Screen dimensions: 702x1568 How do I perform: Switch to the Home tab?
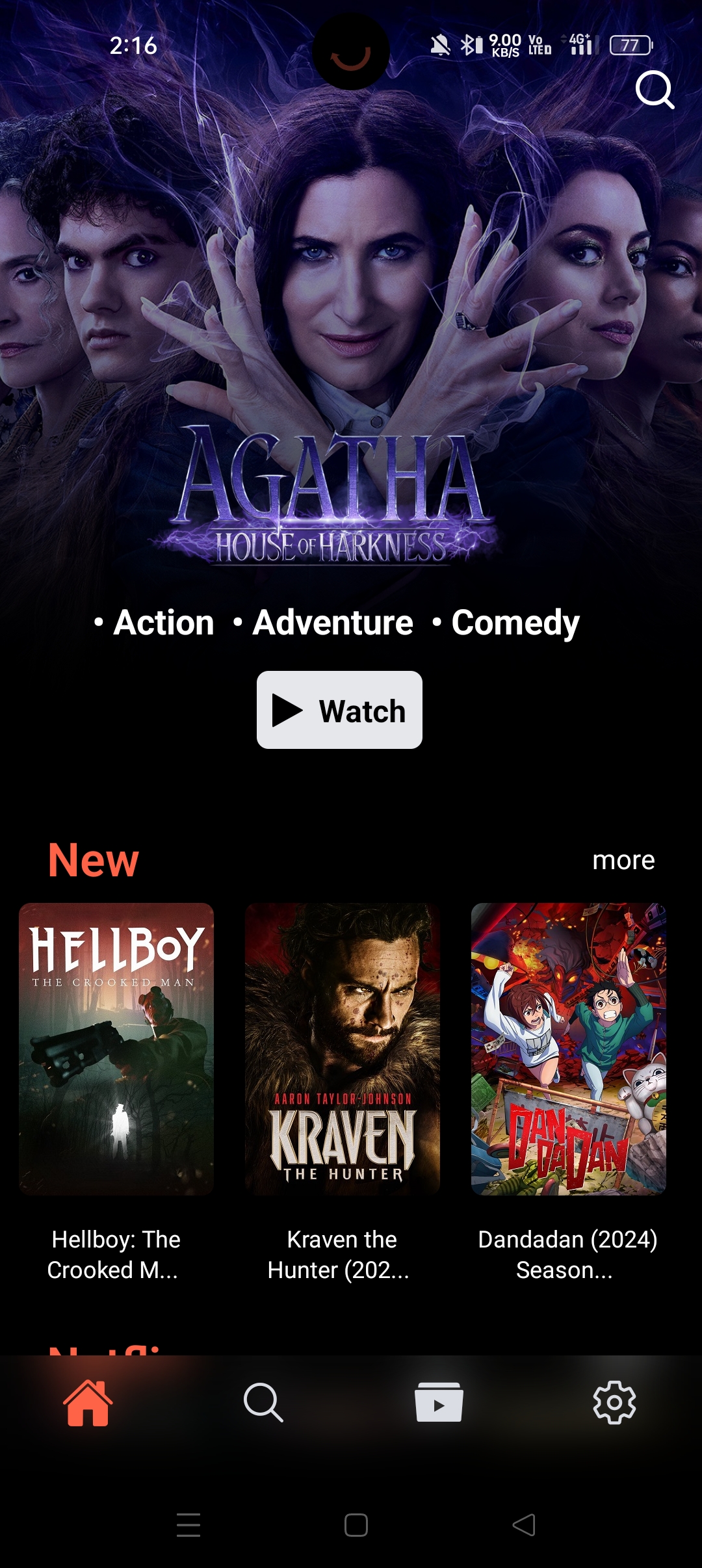88,1403
